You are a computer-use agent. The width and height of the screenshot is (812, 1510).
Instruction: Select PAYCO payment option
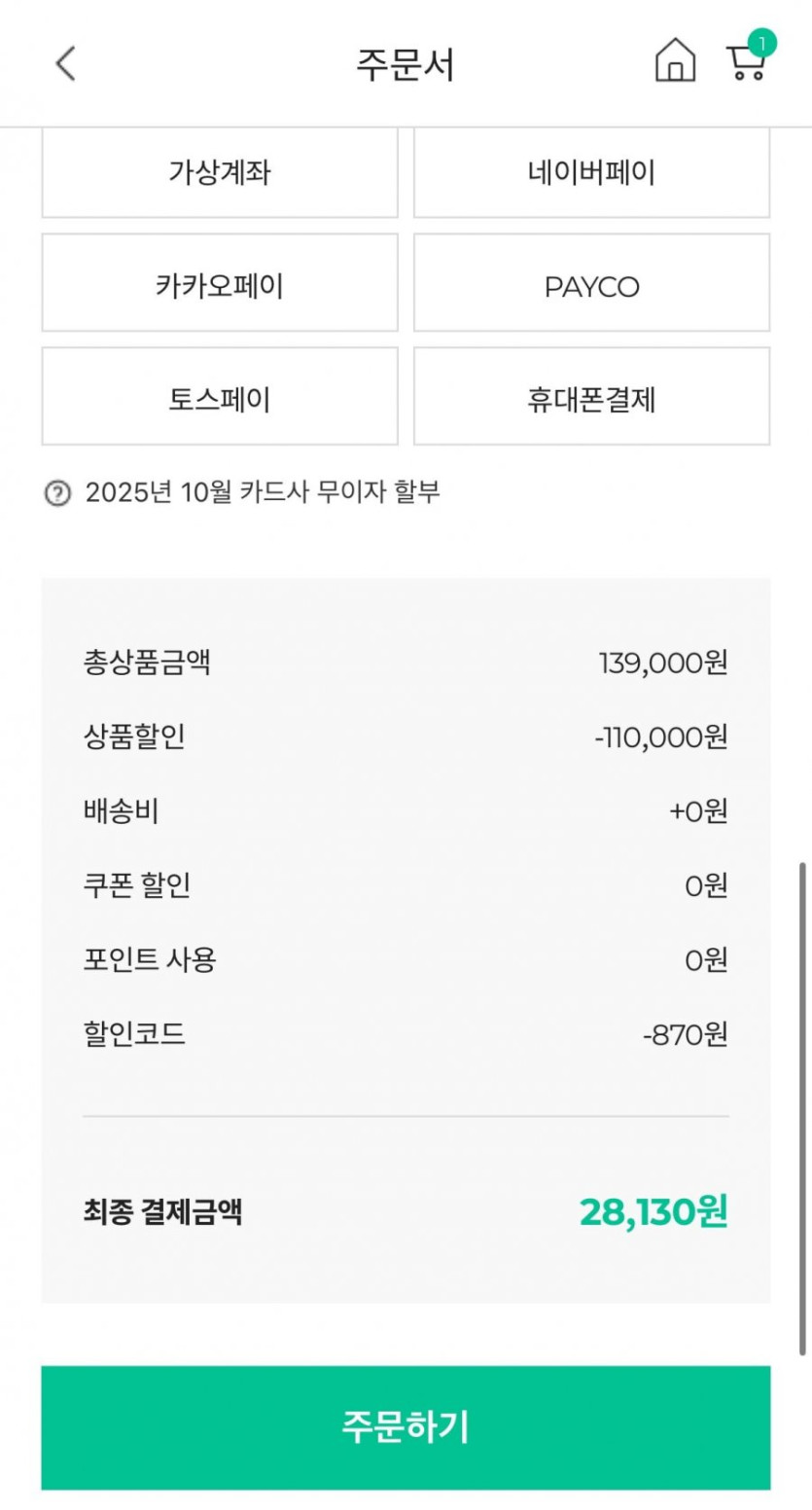tap(591, 287)
